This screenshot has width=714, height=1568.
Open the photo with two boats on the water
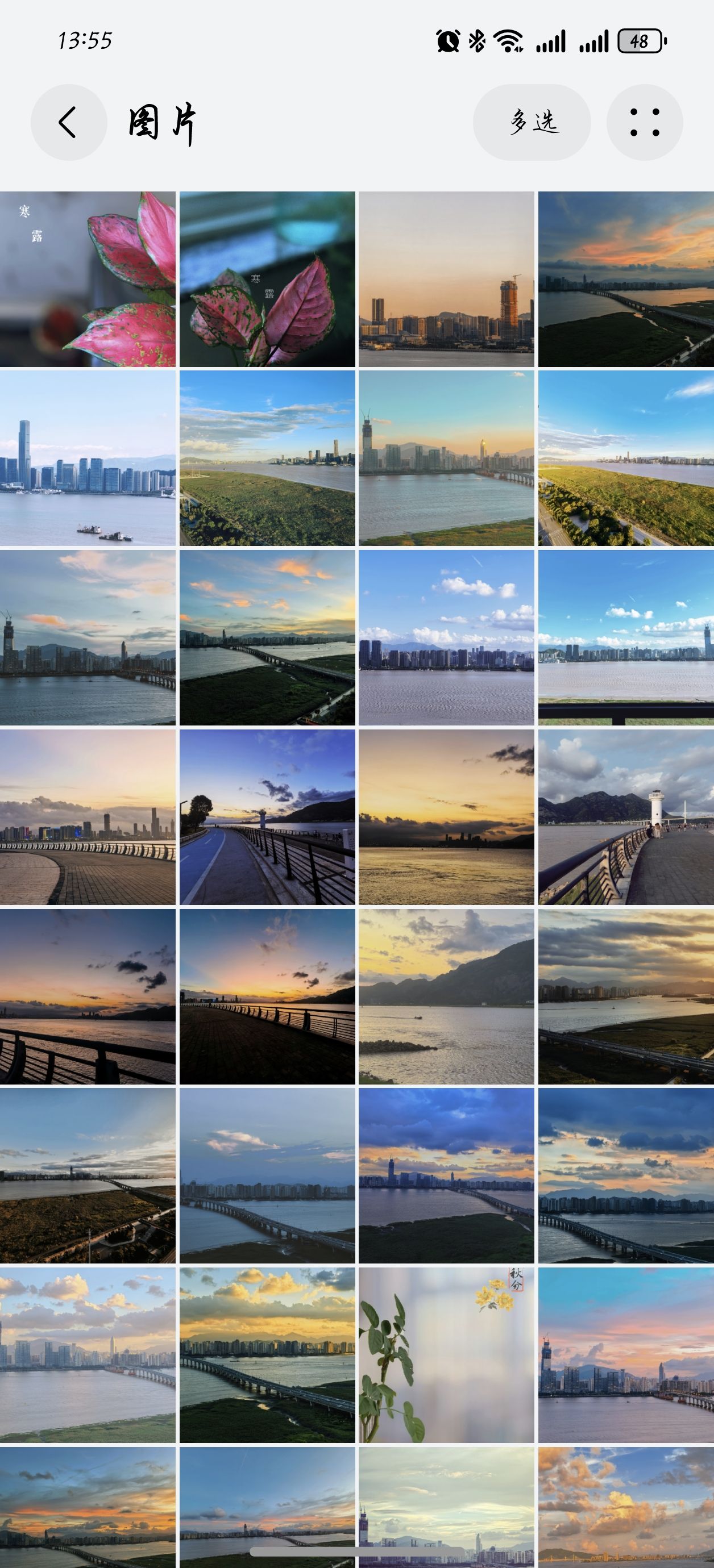point(88,458)
